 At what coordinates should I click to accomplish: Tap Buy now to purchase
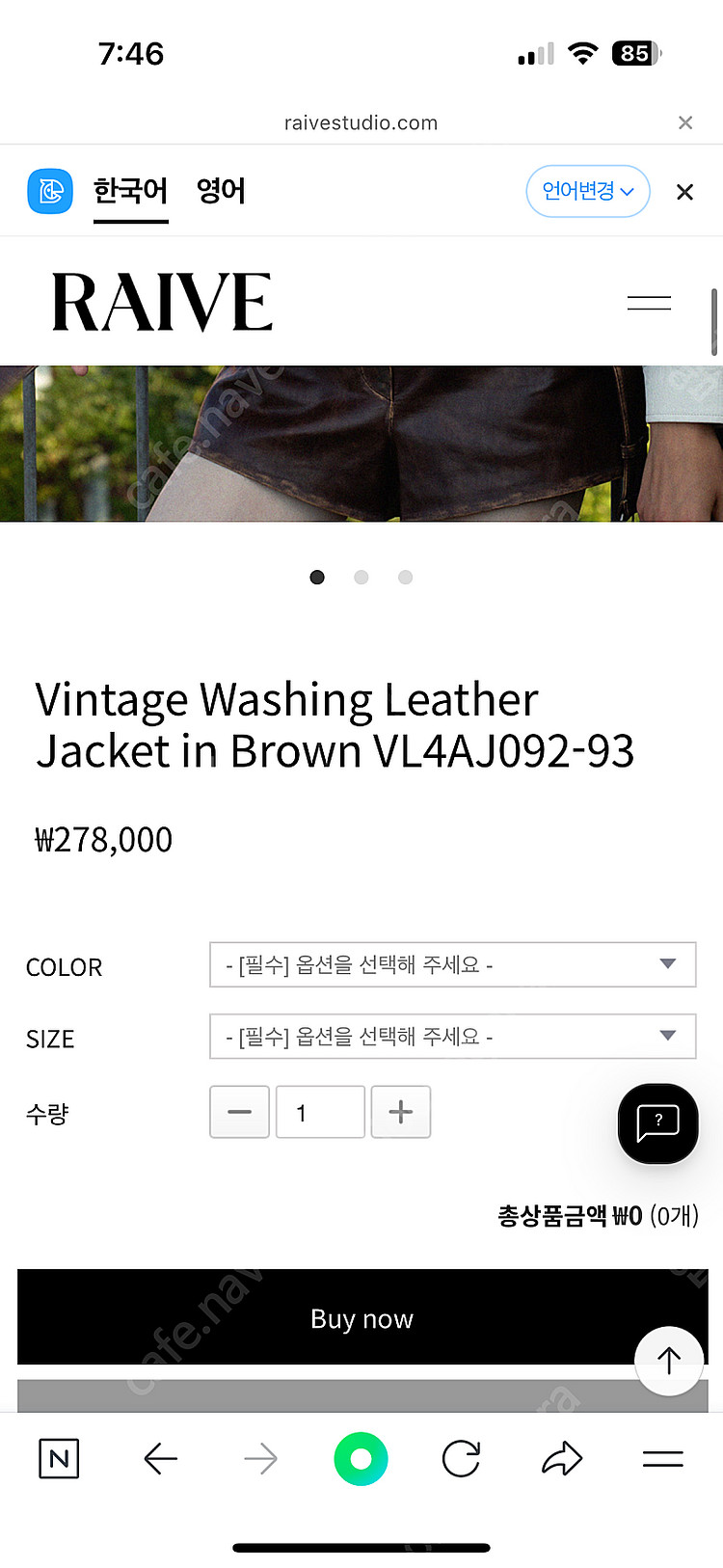click(361, 1317)
